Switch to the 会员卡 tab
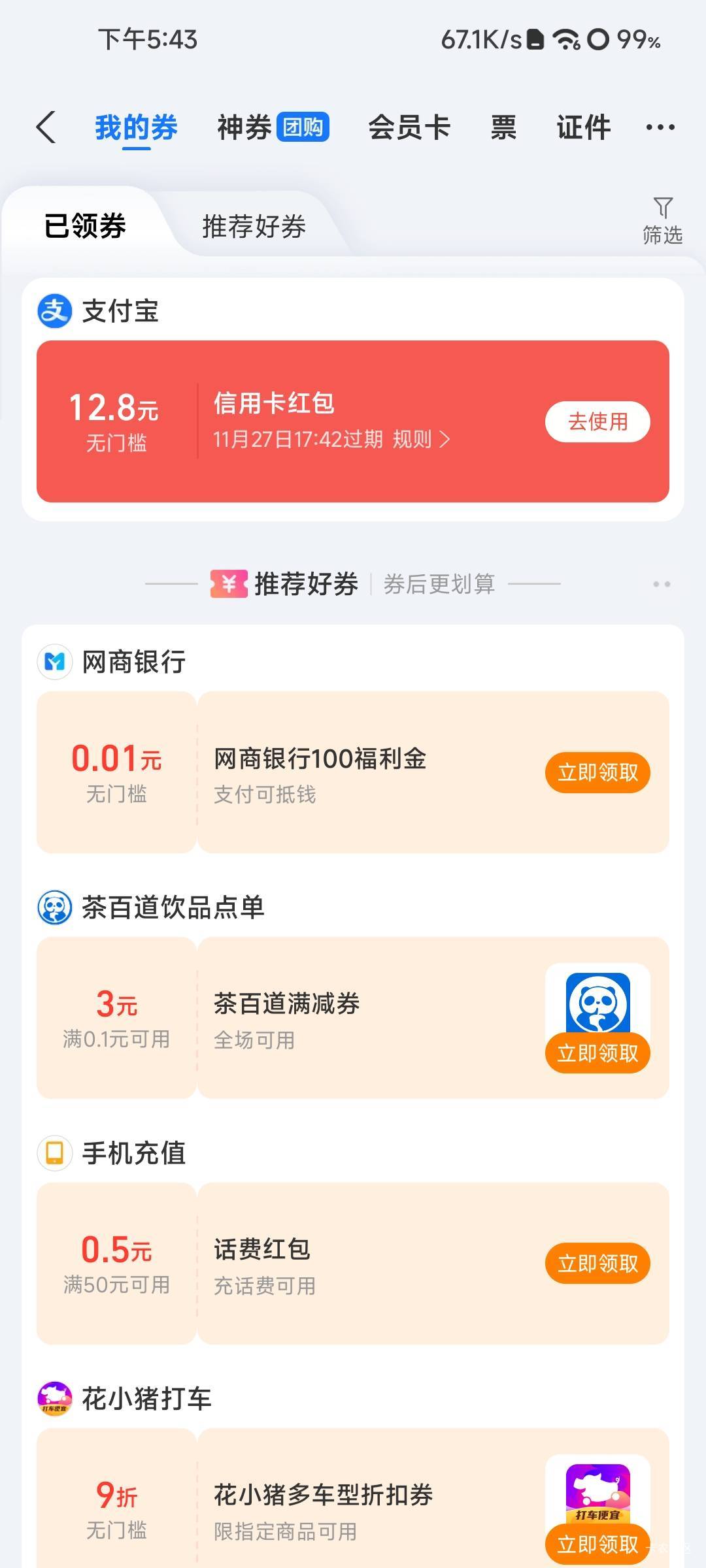Viewport: 706px width, 1568px height. click(x=409, y=127)
